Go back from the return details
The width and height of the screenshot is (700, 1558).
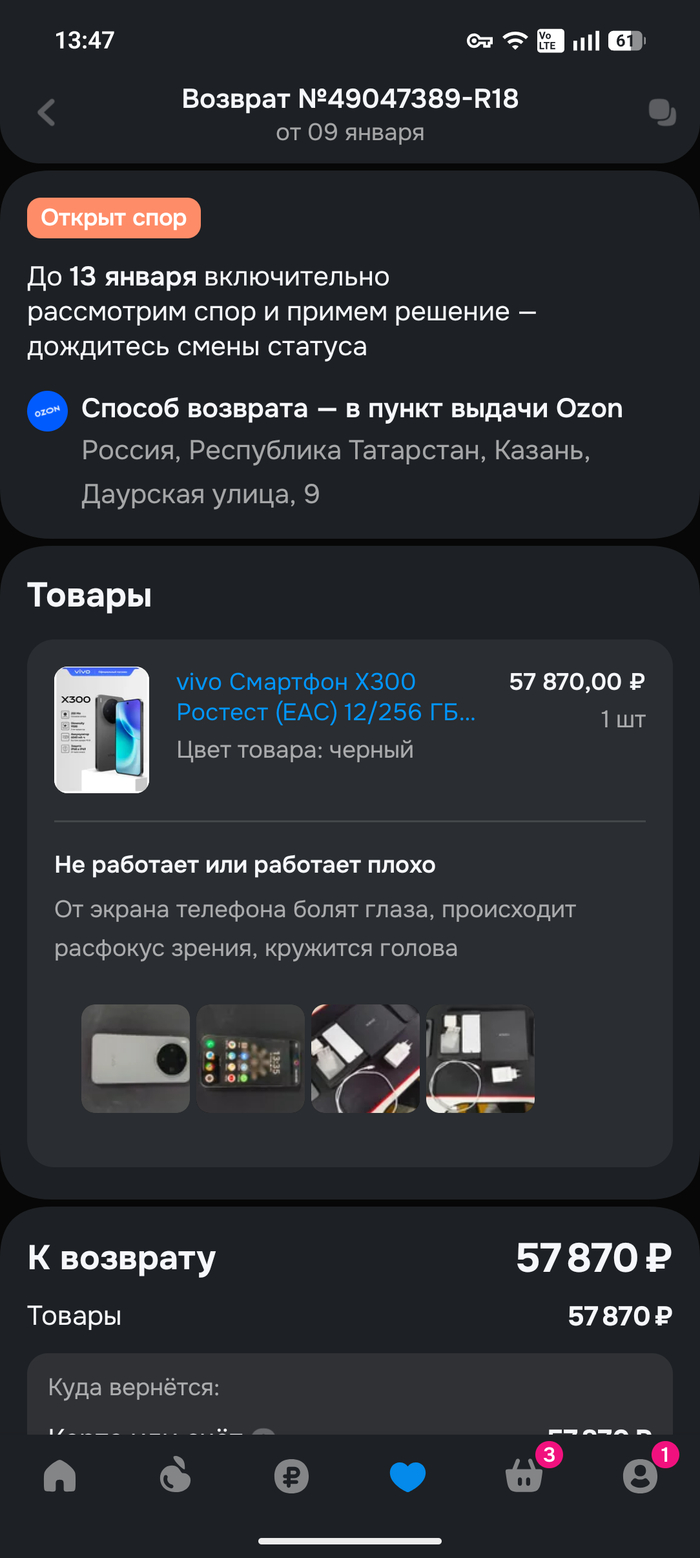[46, 112]
